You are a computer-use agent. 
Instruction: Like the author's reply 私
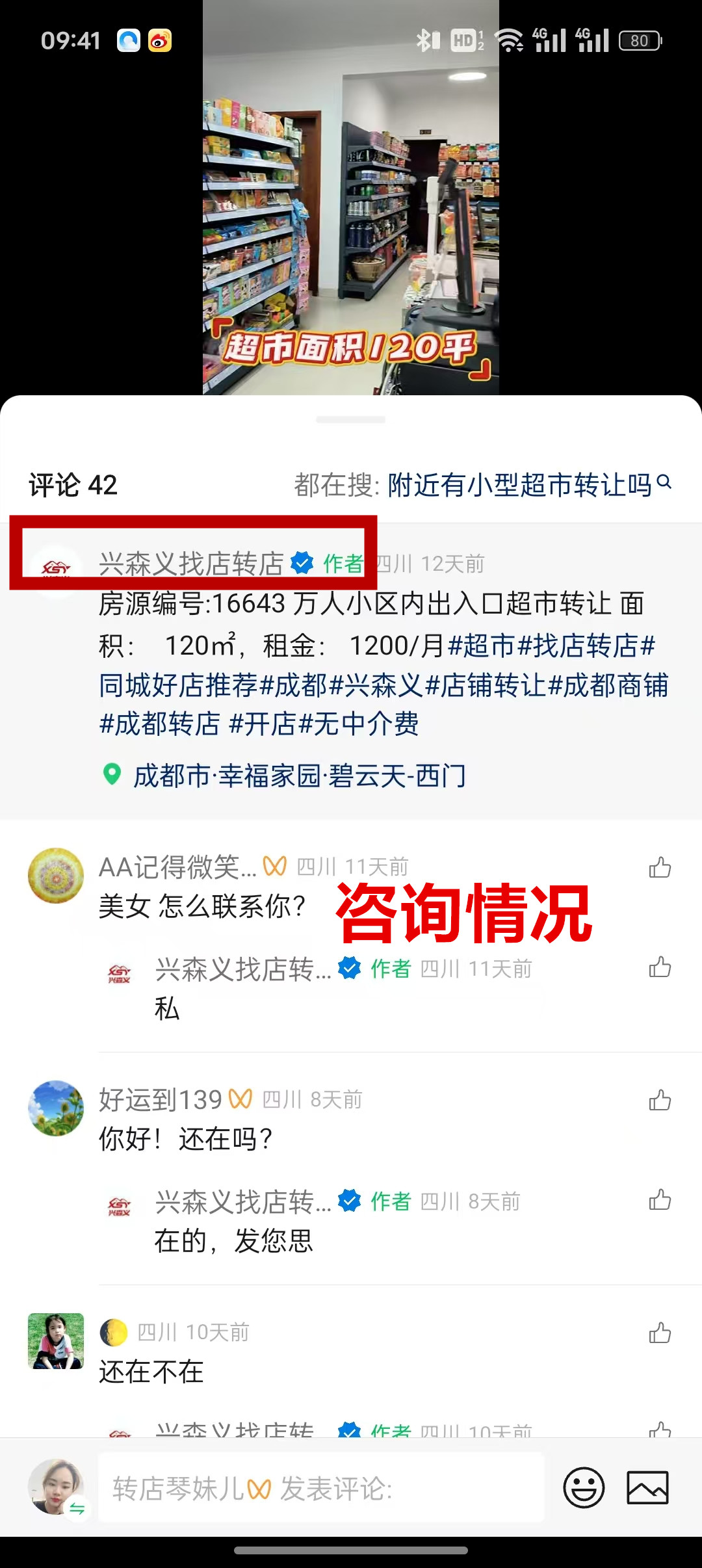[660, 967]
